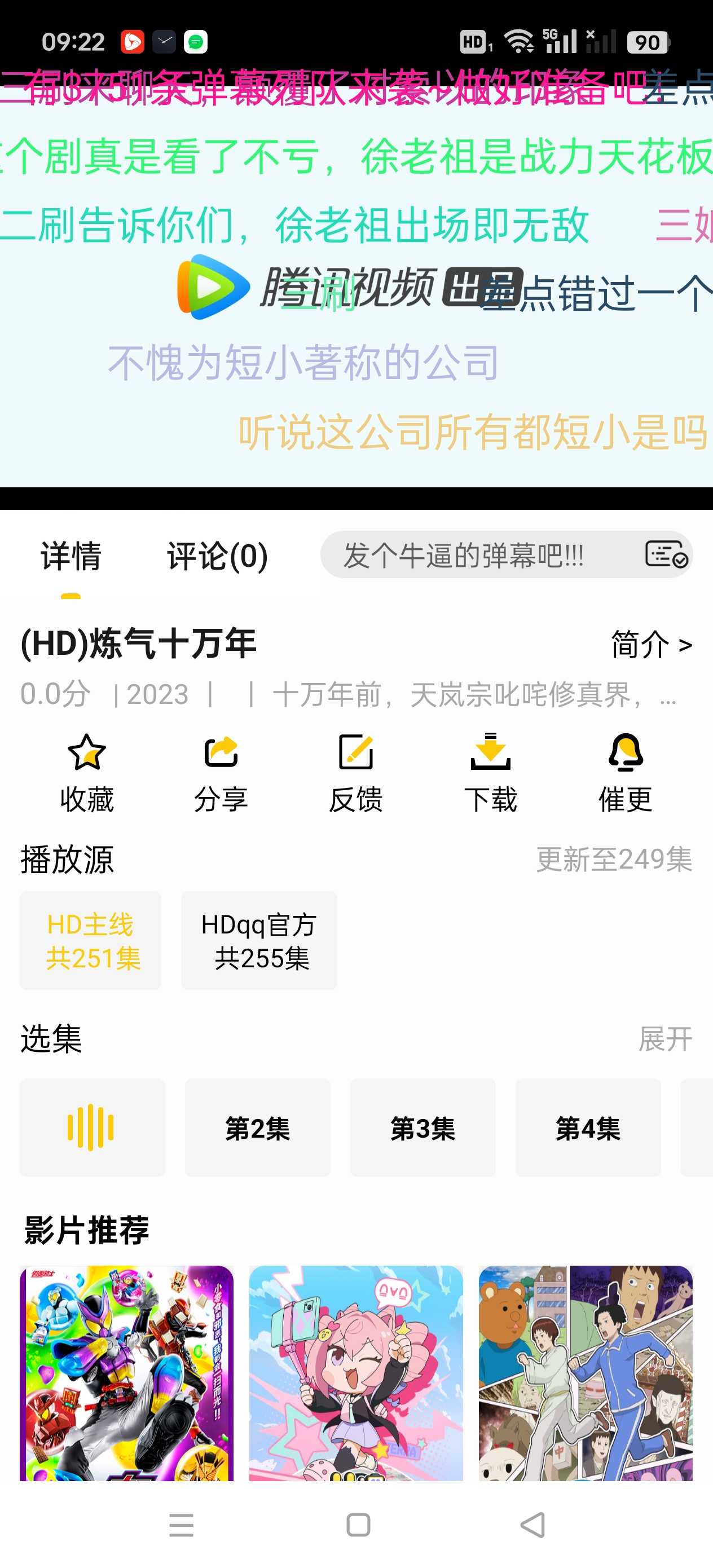Tap 催更 to request updates

click(626, 773)
